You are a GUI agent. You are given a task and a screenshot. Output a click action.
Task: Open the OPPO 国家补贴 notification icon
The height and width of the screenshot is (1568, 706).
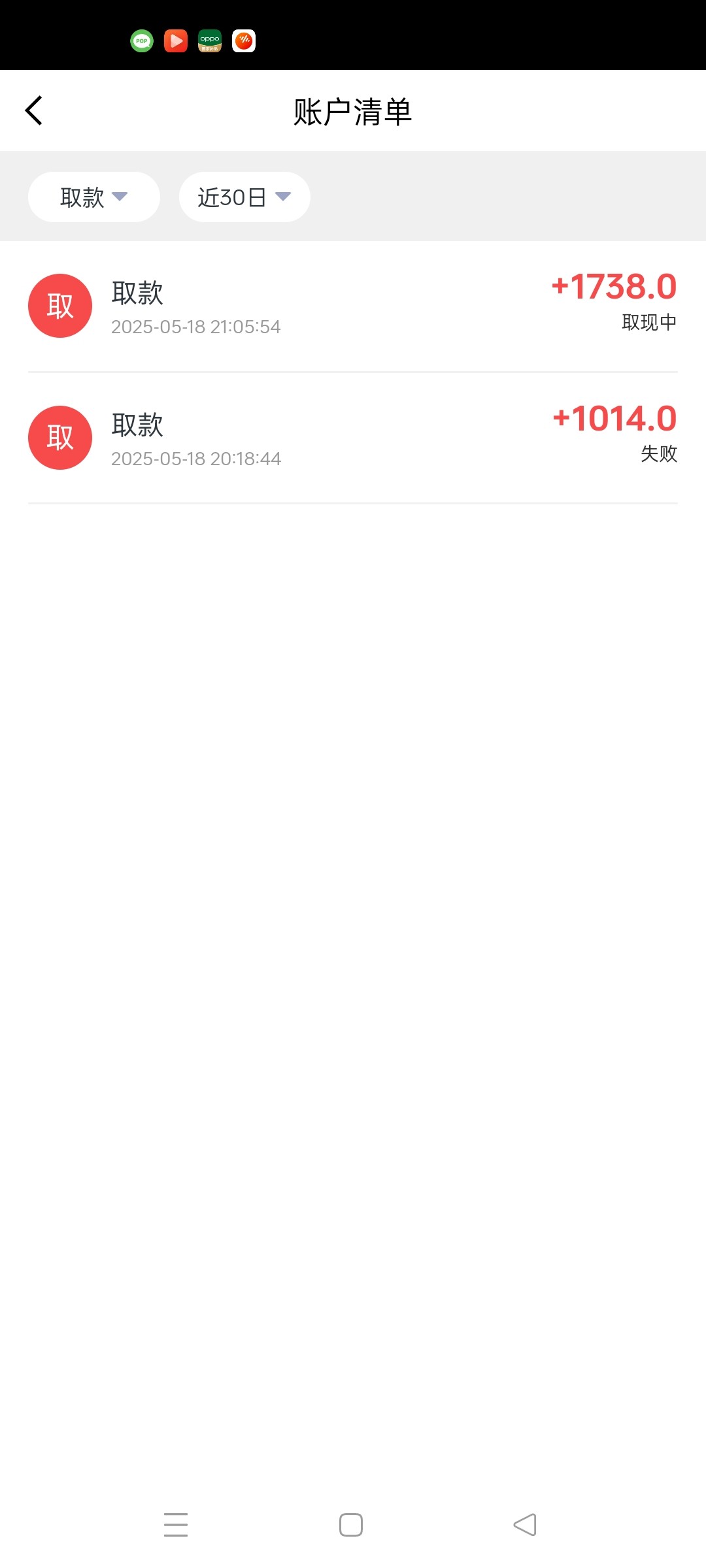tap(210, 41)
